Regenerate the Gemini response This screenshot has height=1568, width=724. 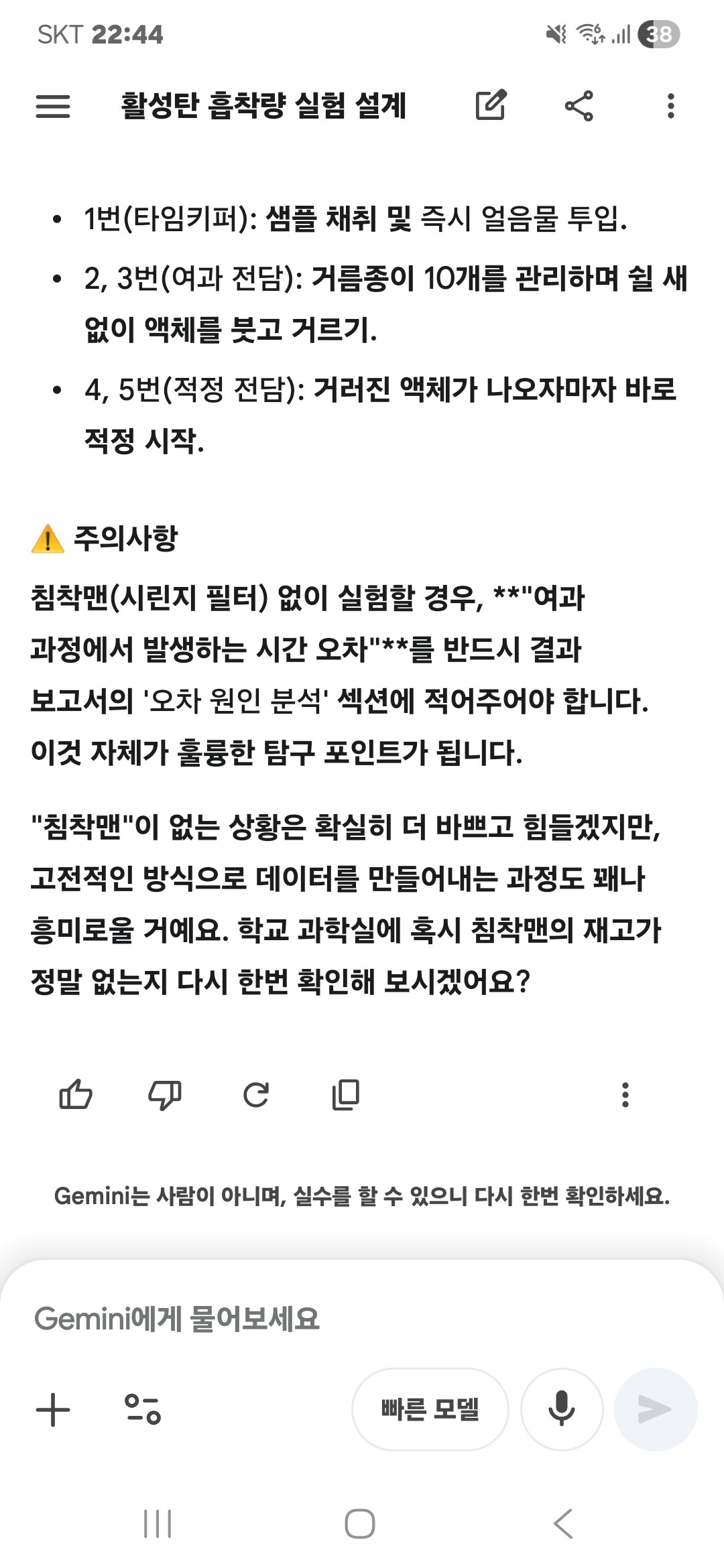[x=255, y=1095]
